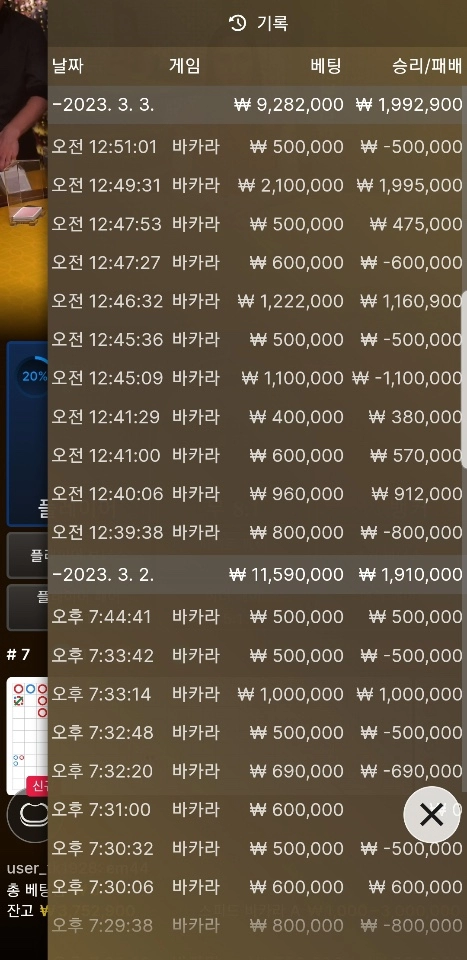Viewport: 467px width, 960px height.
Task: Open the 오전 12:51:01 바카라 record
Action: (x=257, y=147)
